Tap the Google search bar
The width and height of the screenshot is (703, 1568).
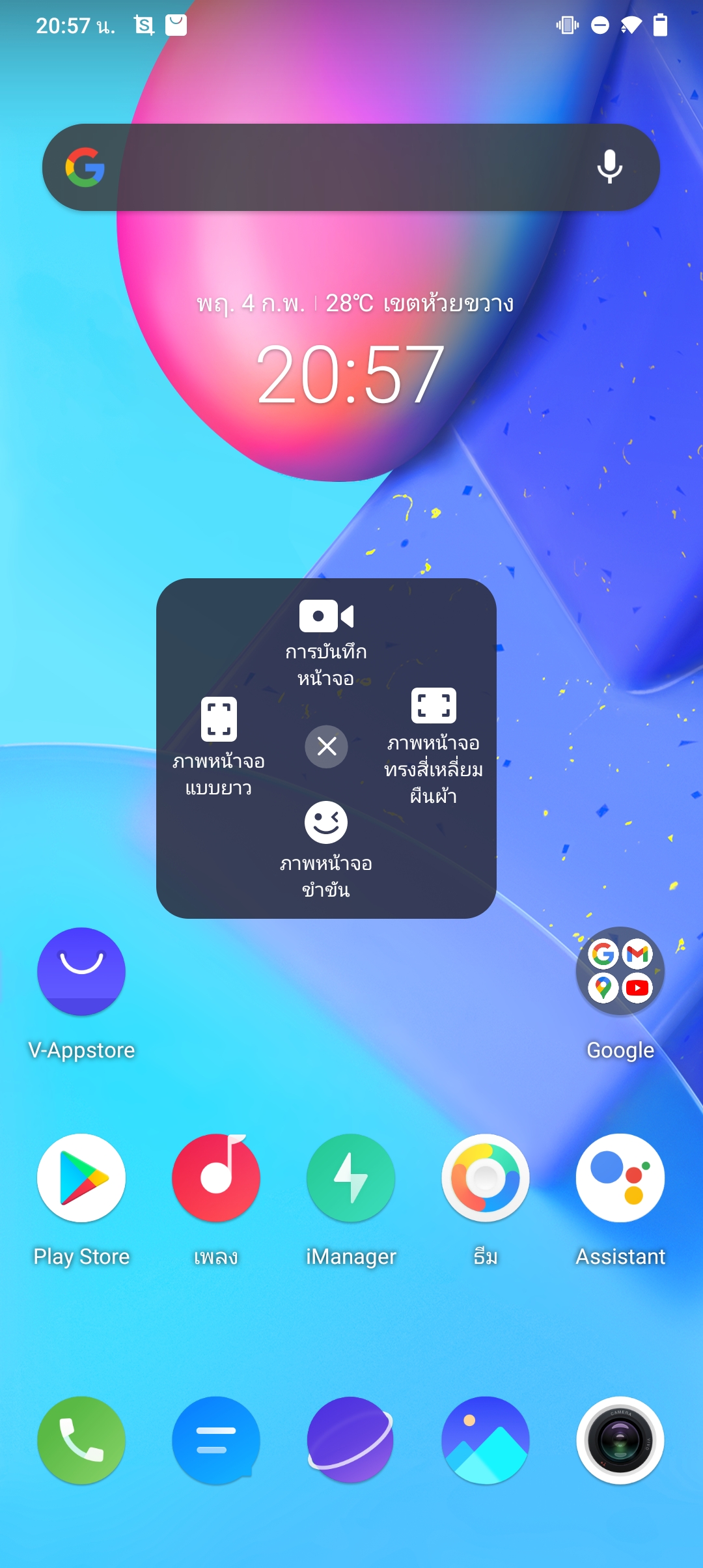351,167
